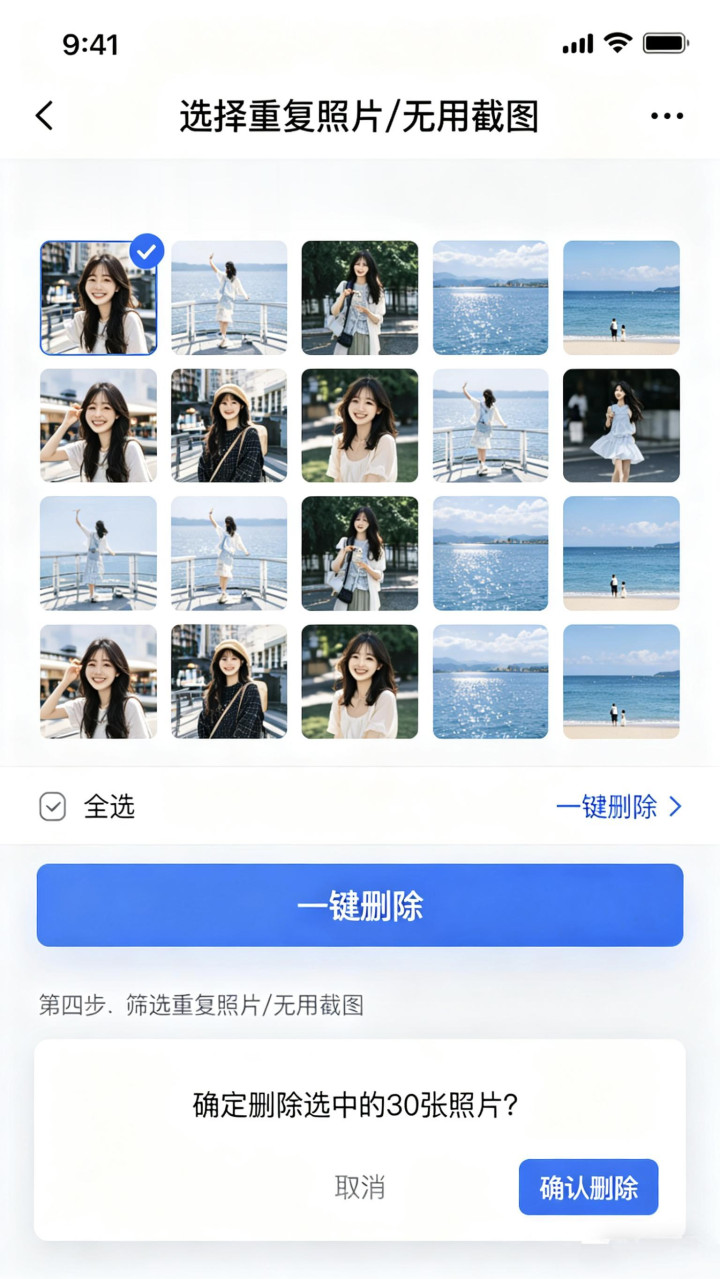Tap the 一键删除 link beside 全选

point(618,807)
